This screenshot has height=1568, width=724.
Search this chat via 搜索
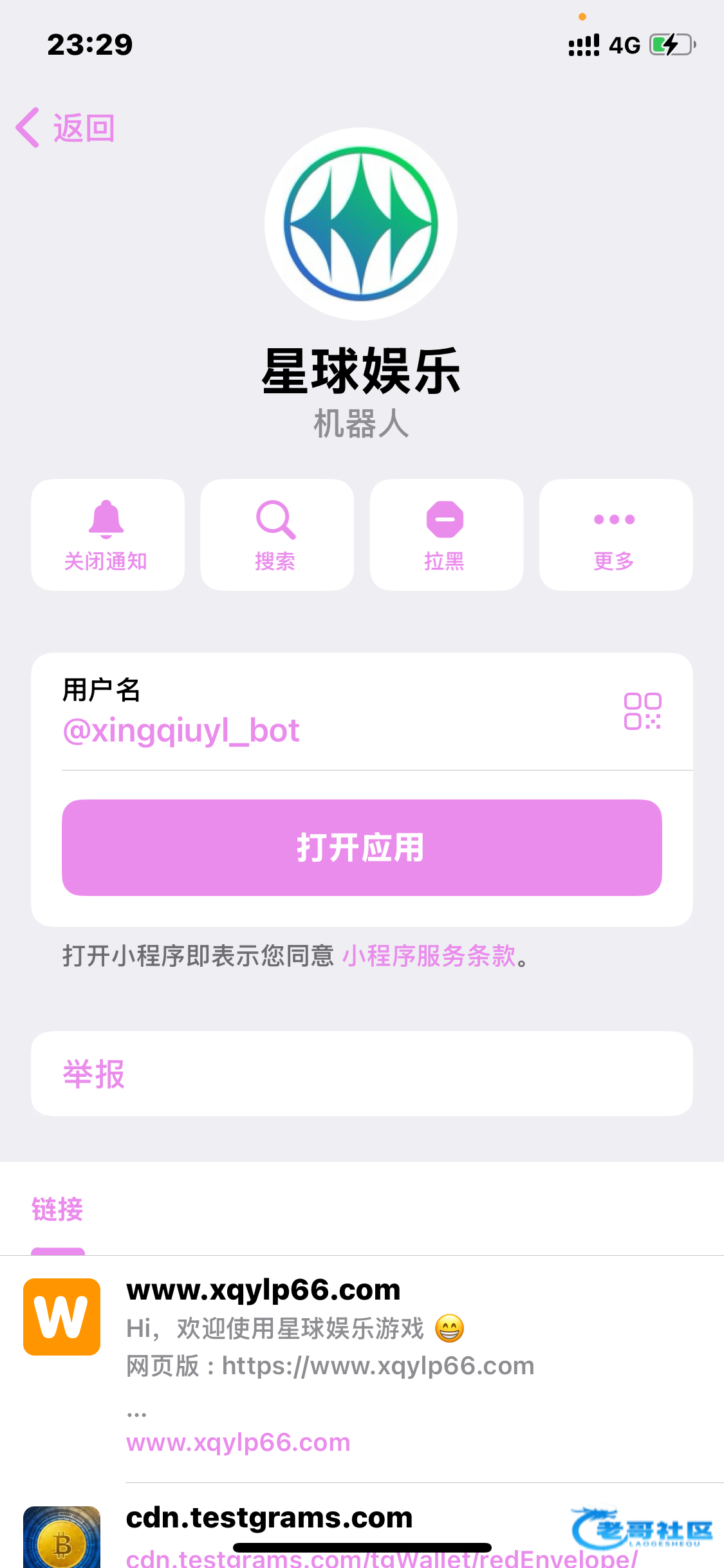(x=277, y=534)
